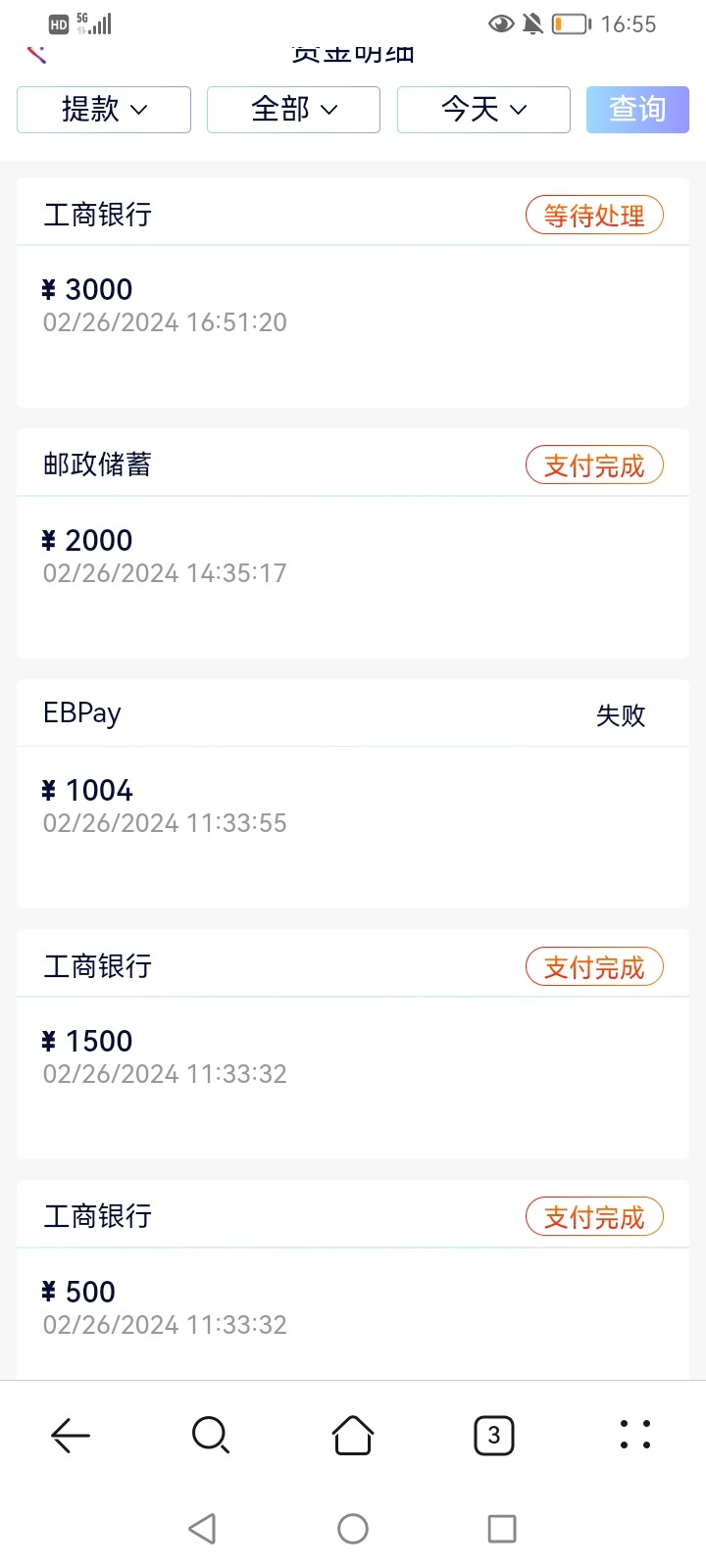
Task: Open the browser tabs switcher
Action: 493,1436
